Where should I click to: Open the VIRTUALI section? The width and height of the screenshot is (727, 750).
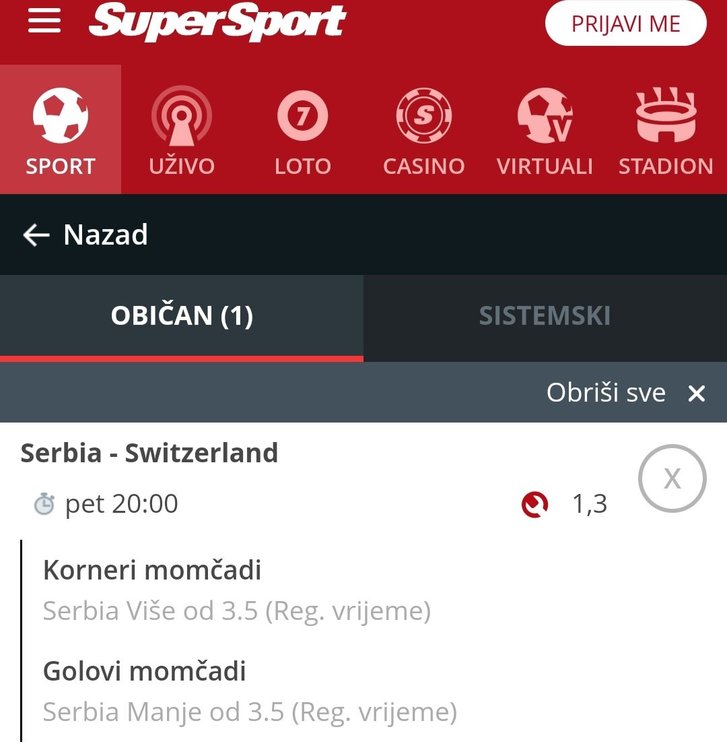(544, 131)
